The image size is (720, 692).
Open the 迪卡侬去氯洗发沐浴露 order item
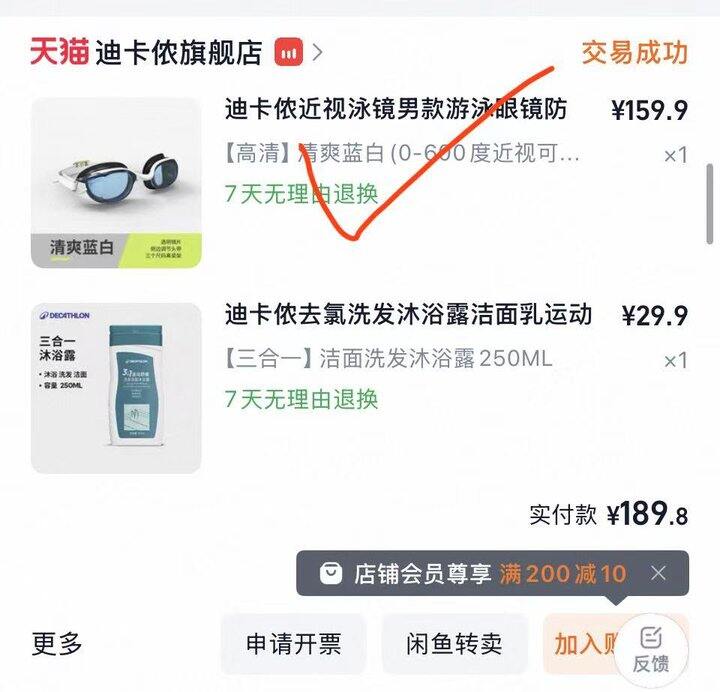coord(408,316)
